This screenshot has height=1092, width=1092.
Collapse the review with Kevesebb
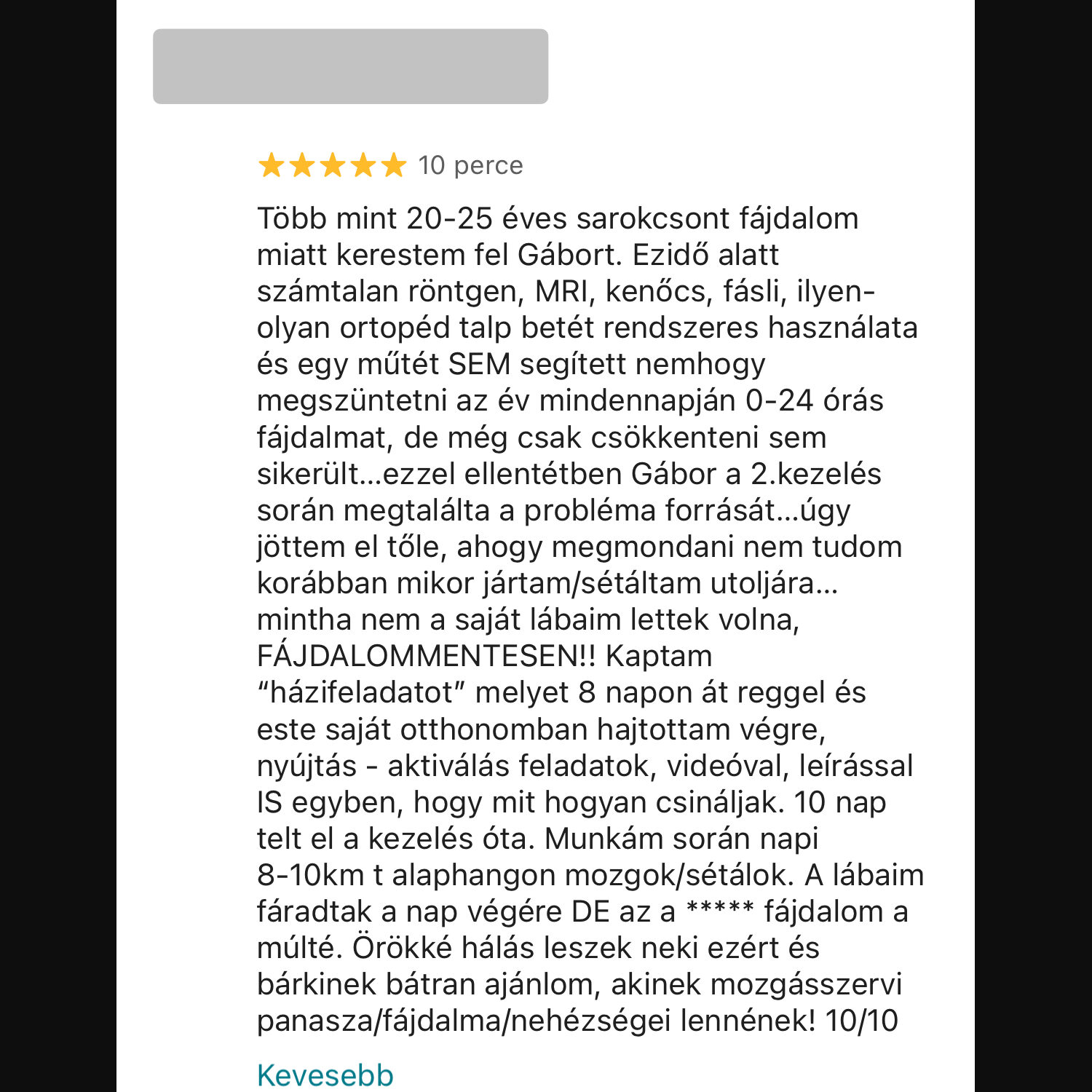point(325,1075)
